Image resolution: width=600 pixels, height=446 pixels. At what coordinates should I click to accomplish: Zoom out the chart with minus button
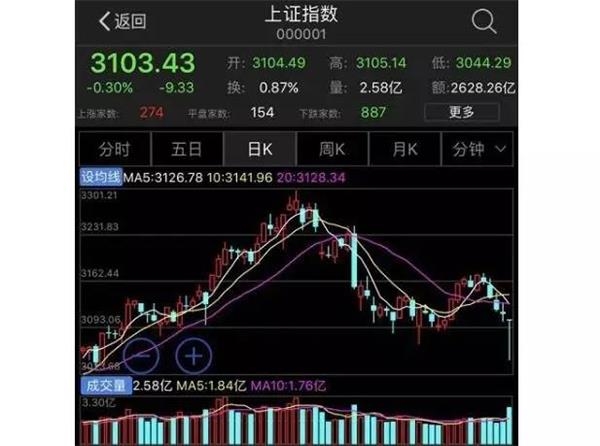(141, 353)
